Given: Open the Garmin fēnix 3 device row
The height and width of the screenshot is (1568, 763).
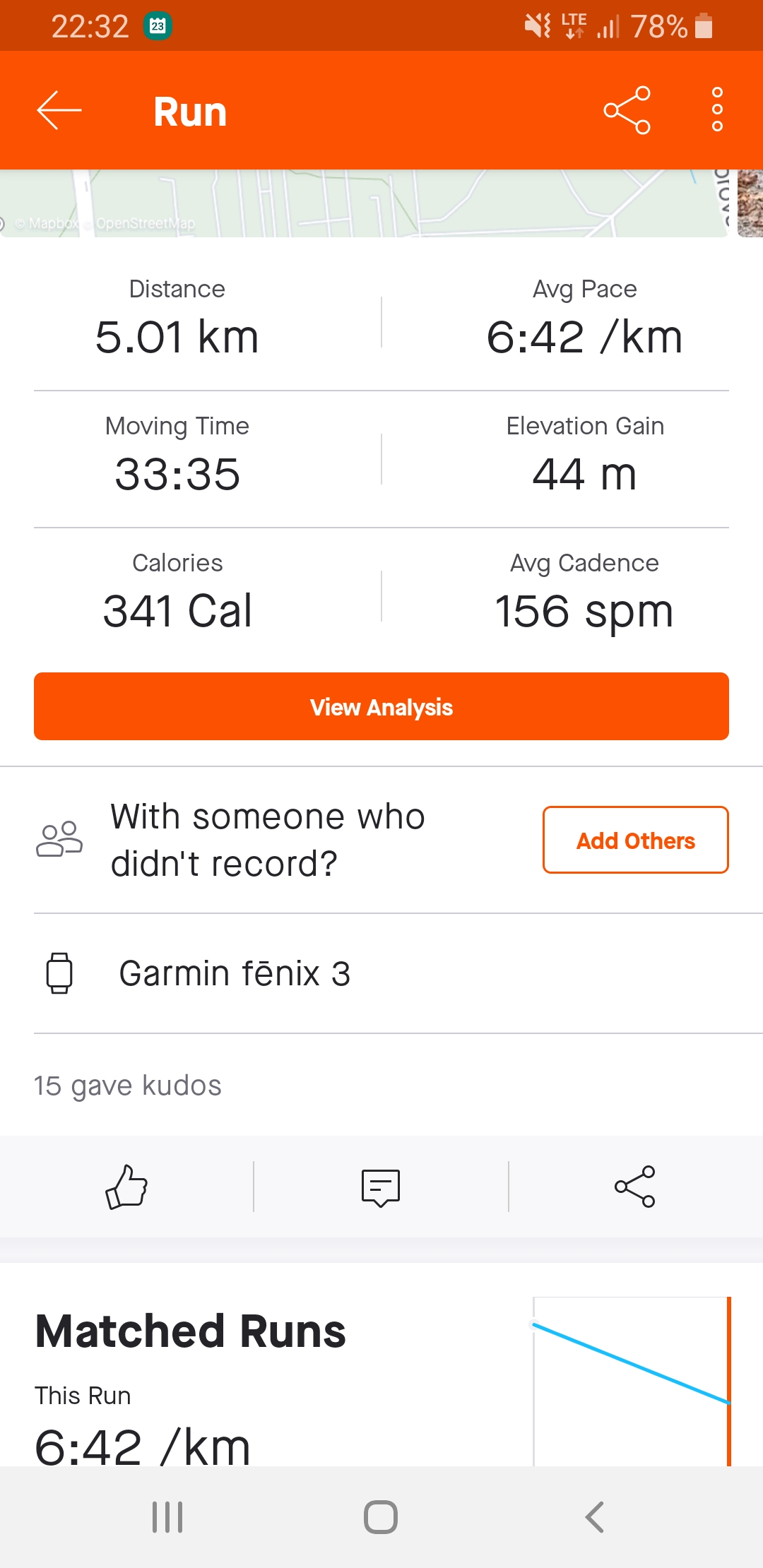Looking at the screenshot, I should [381, 973].
